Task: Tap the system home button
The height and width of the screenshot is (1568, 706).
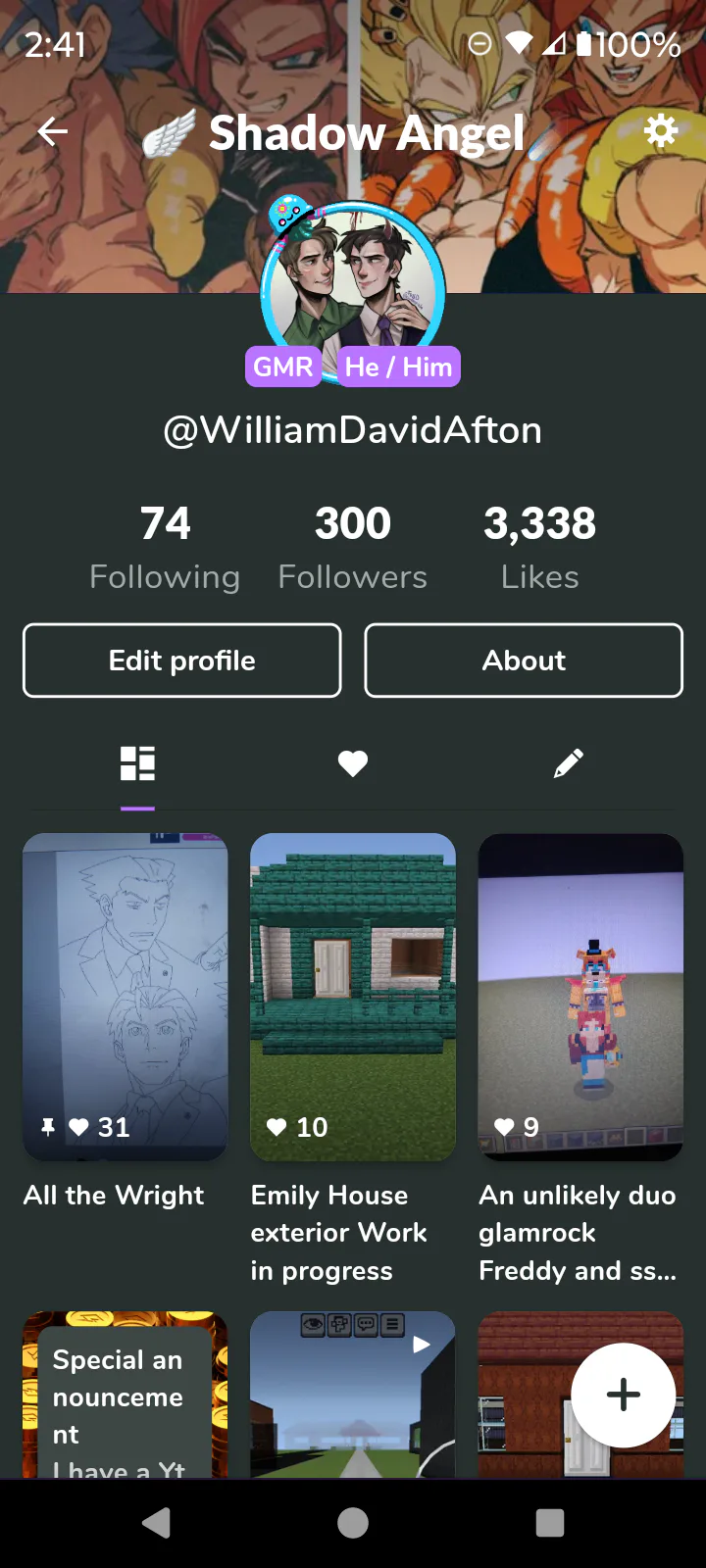Action: [x=353, y=1522]
